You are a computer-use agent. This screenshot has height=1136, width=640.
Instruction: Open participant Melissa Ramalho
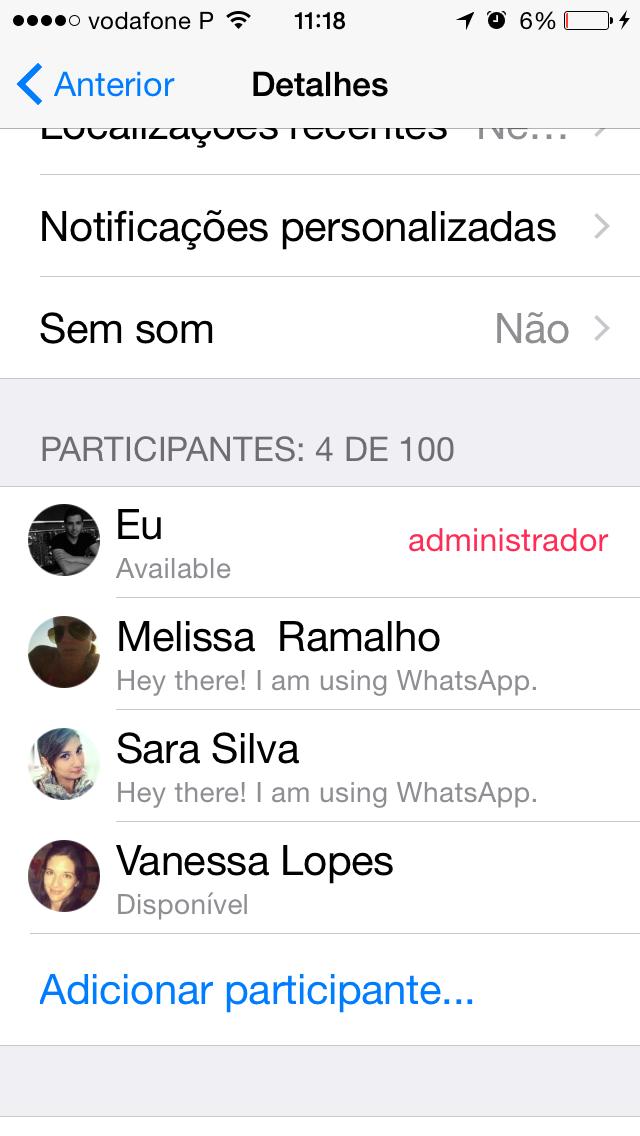(x=320, y=654)
